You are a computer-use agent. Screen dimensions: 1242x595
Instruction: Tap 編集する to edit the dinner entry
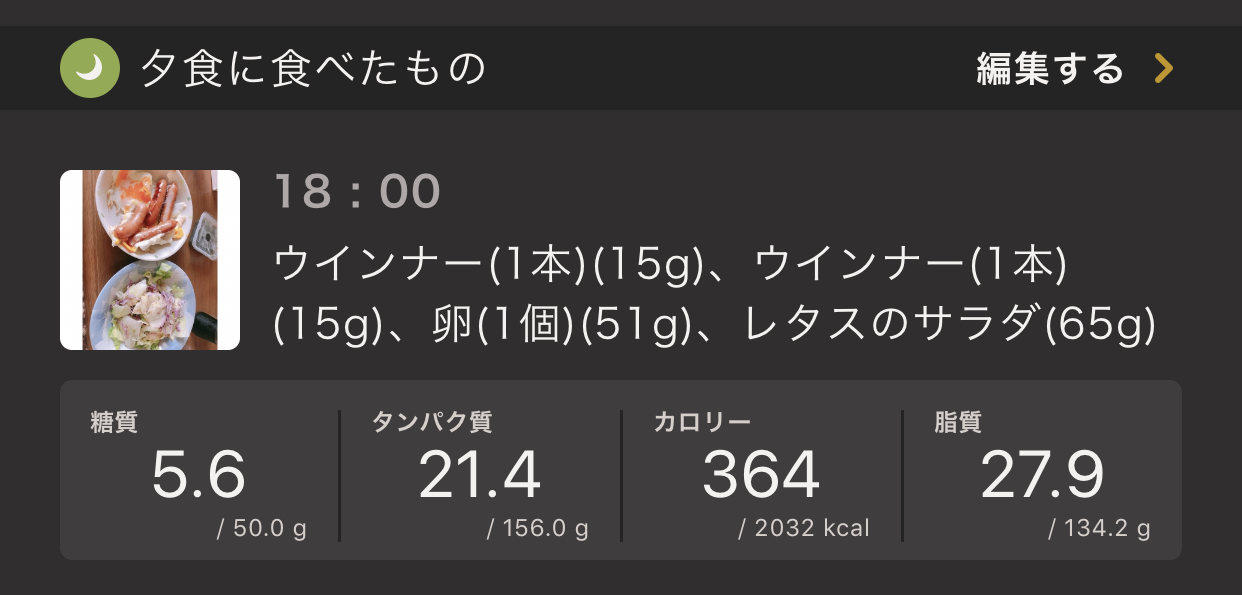point(1073,69)
